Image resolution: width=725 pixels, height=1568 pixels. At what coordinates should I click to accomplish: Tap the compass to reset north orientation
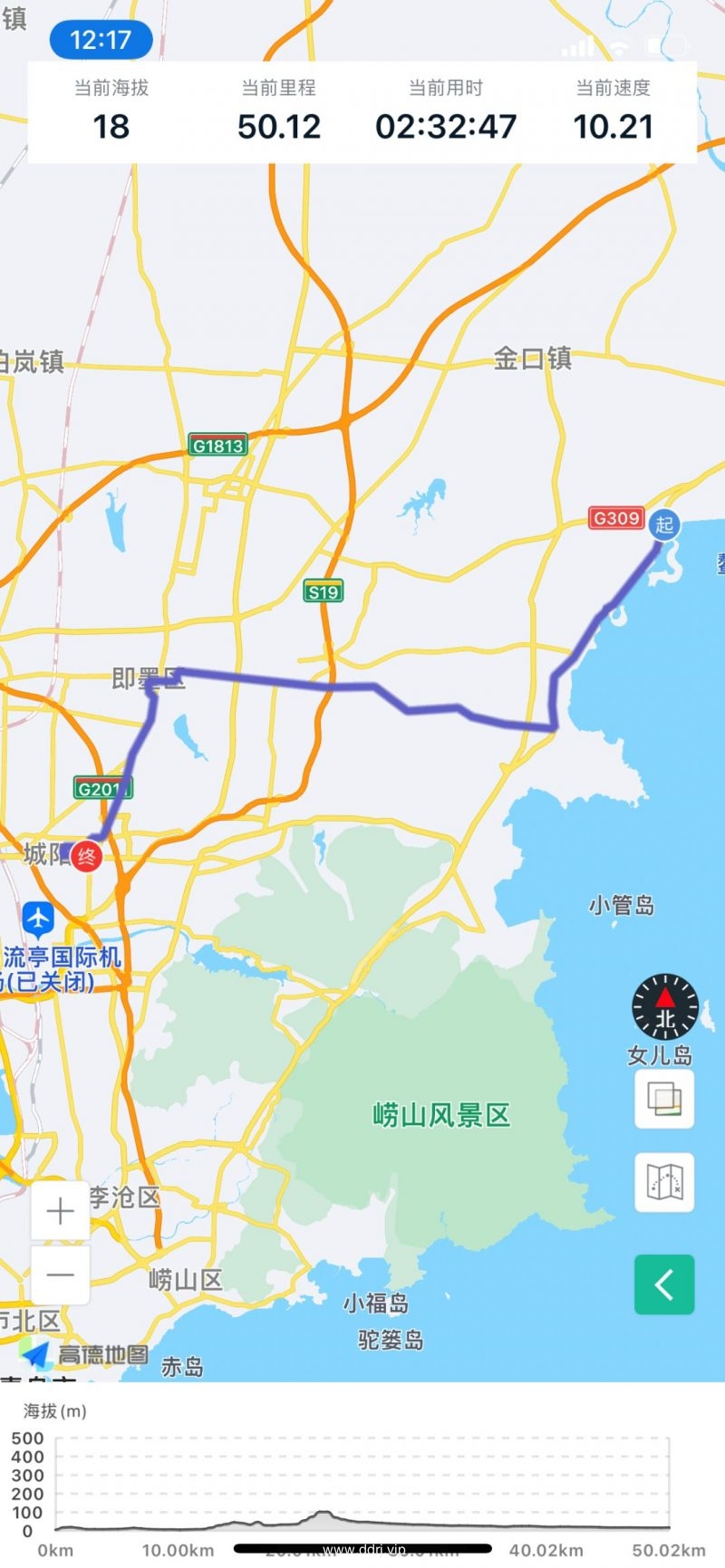(664, 1007)
